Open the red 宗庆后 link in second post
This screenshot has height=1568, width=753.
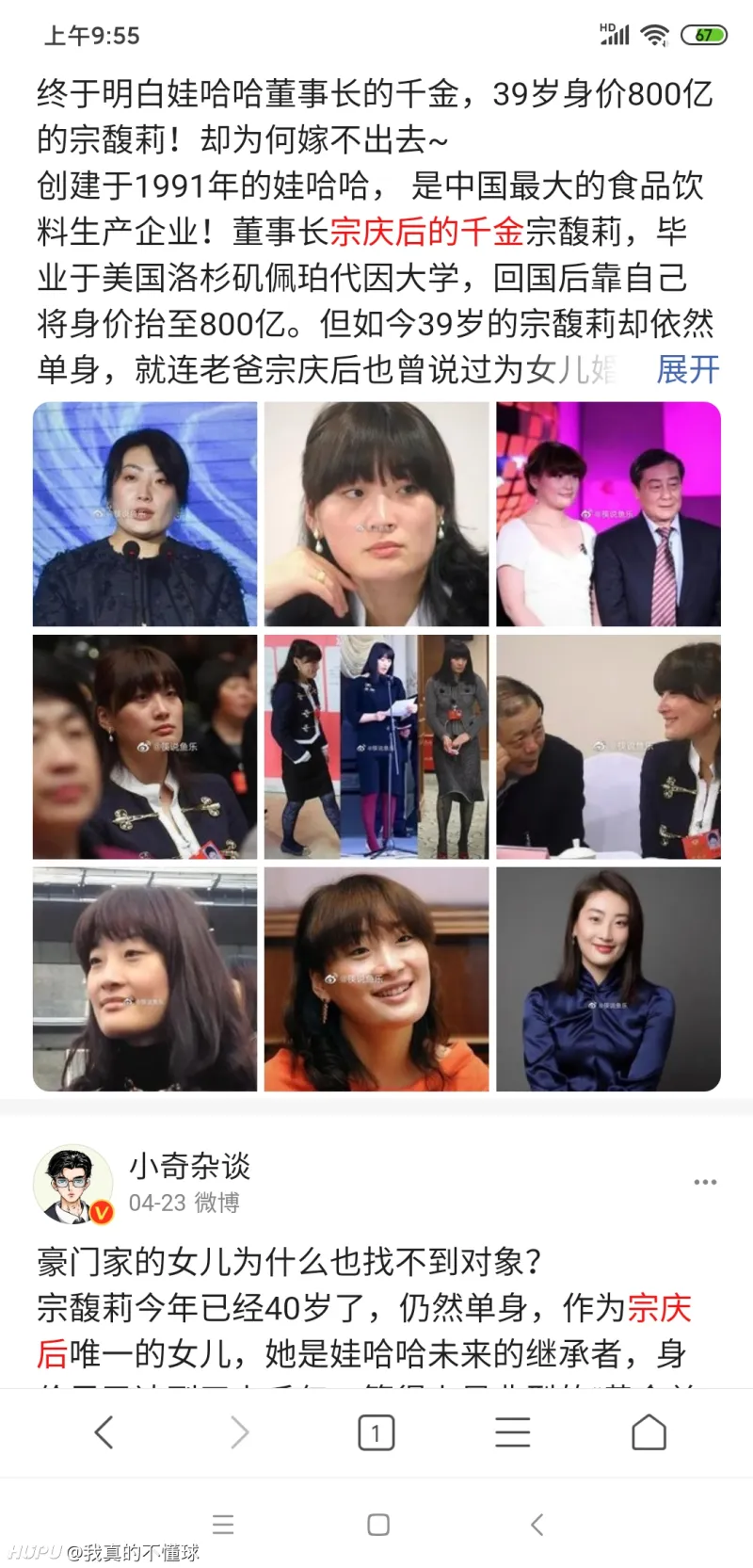point(659,1308)
